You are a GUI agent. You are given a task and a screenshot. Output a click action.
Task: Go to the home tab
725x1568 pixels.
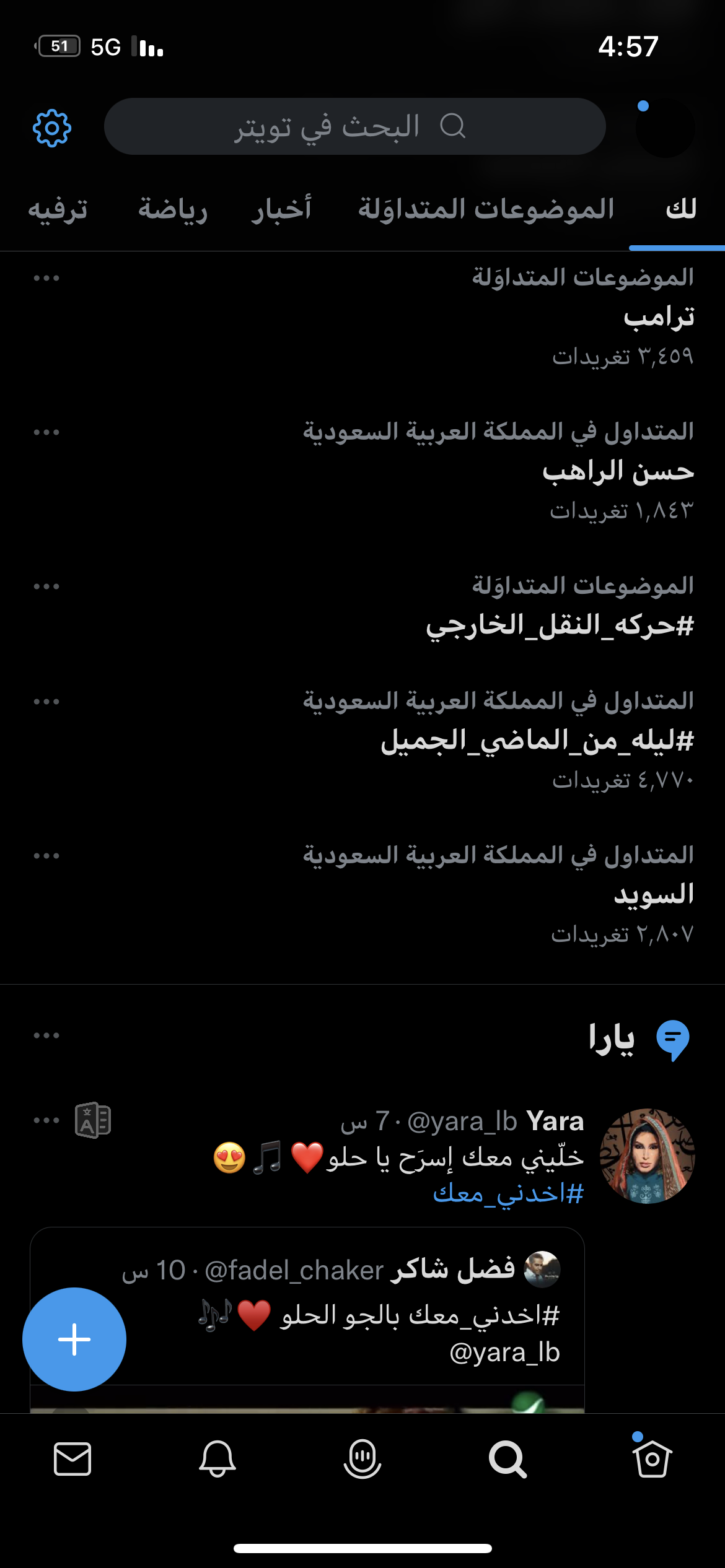[x=652, y=1460]
